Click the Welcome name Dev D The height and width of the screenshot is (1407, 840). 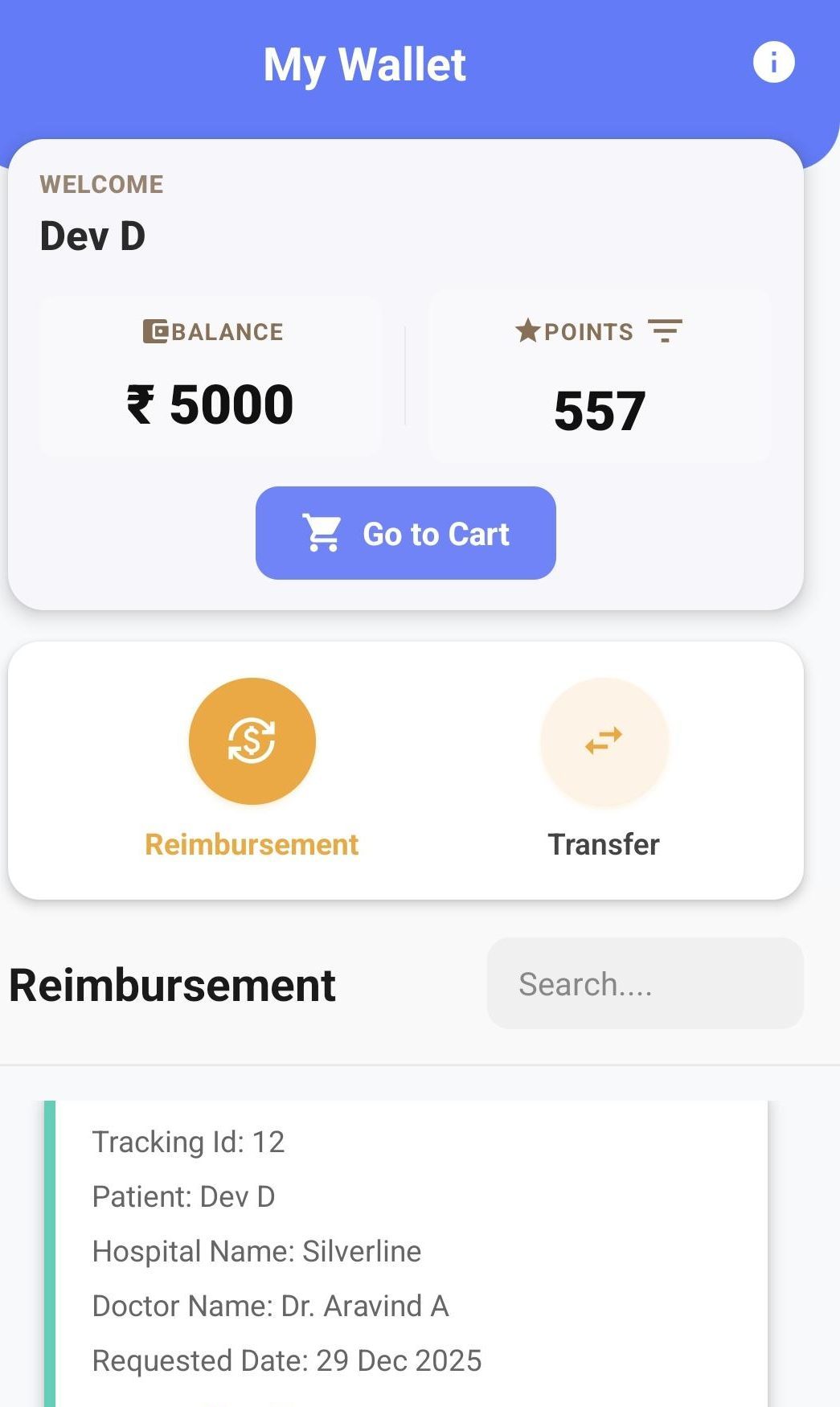[93, 236]
